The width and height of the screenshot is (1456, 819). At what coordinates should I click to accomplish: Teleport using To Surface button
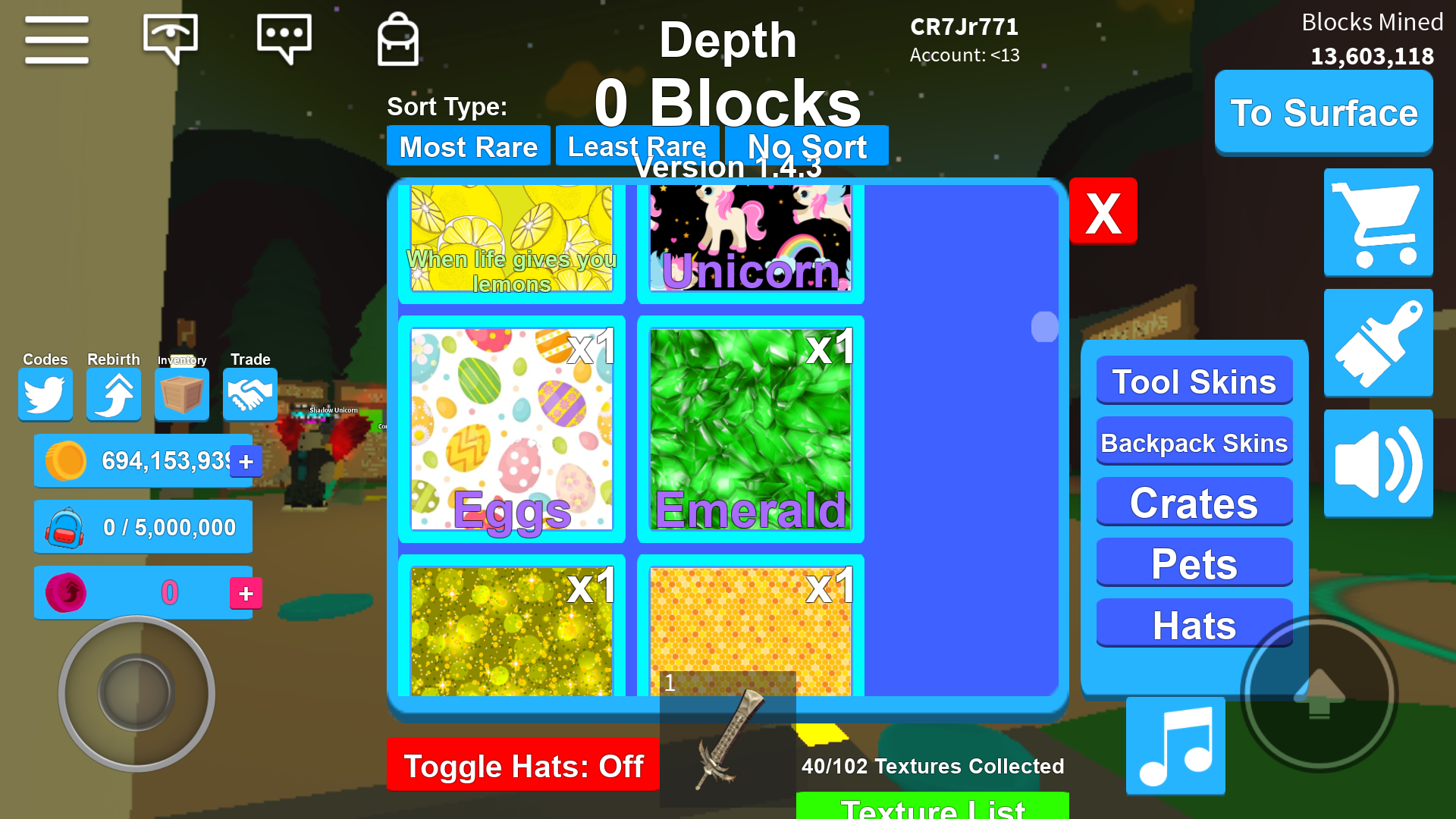coord(1323,114)
